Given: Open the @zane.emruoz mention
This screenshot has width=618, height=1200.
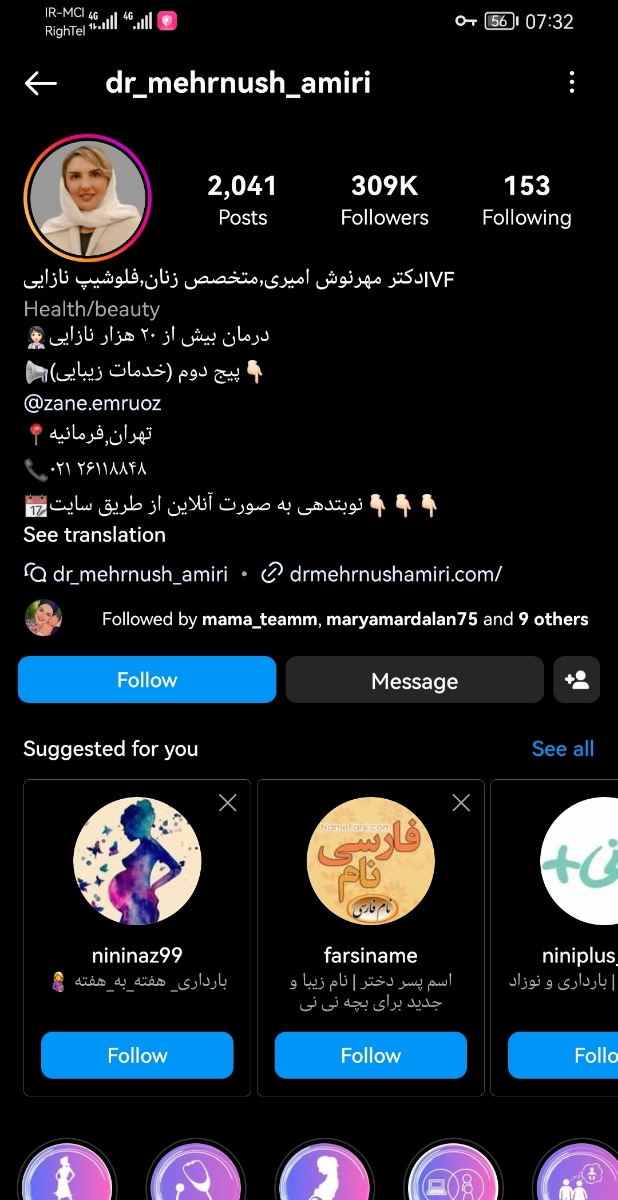Looking at the screenshot, I should 92,404.
